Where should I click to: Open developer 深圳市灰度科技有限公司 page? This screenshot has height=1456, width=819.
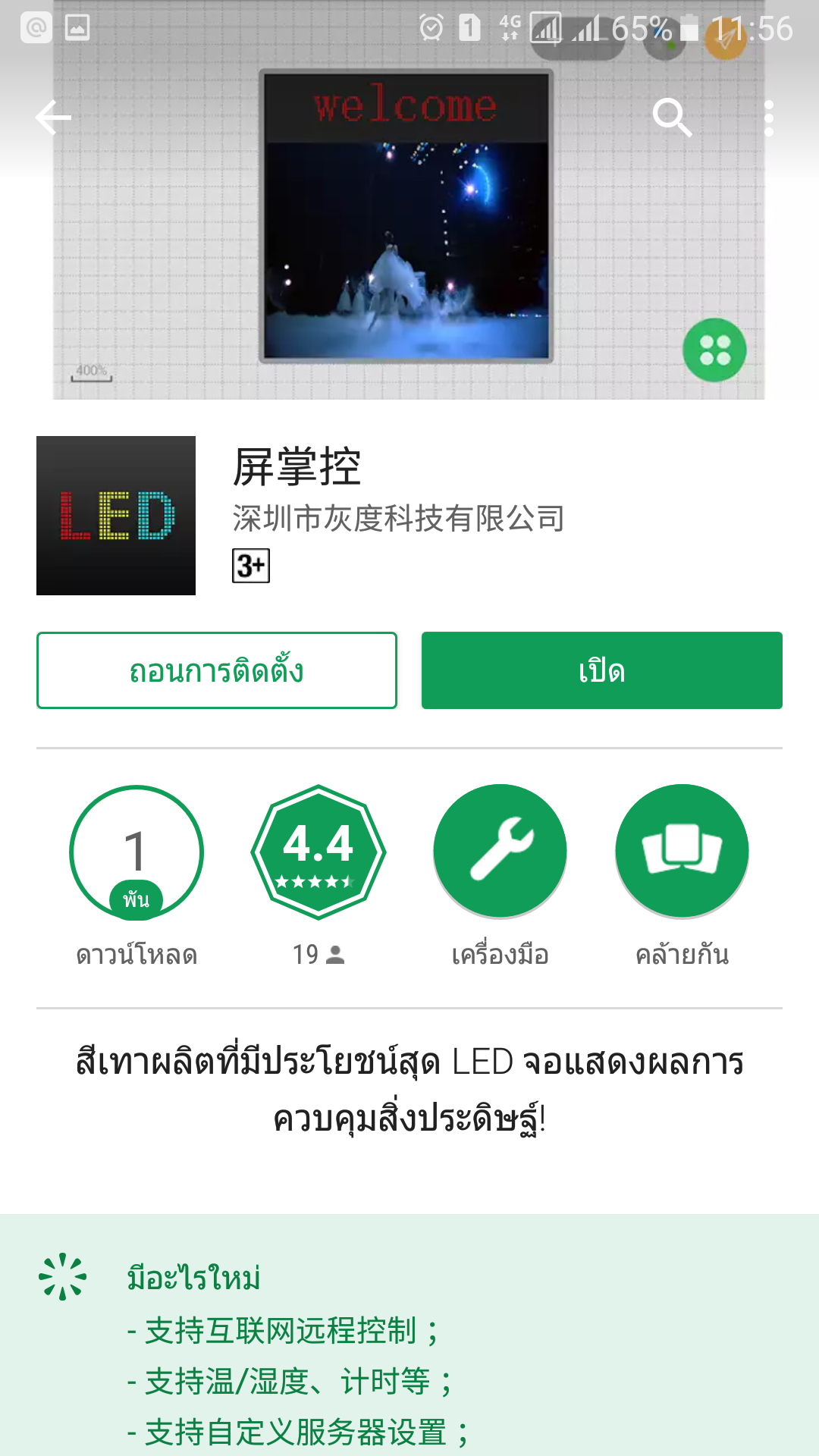click(398, 519)
